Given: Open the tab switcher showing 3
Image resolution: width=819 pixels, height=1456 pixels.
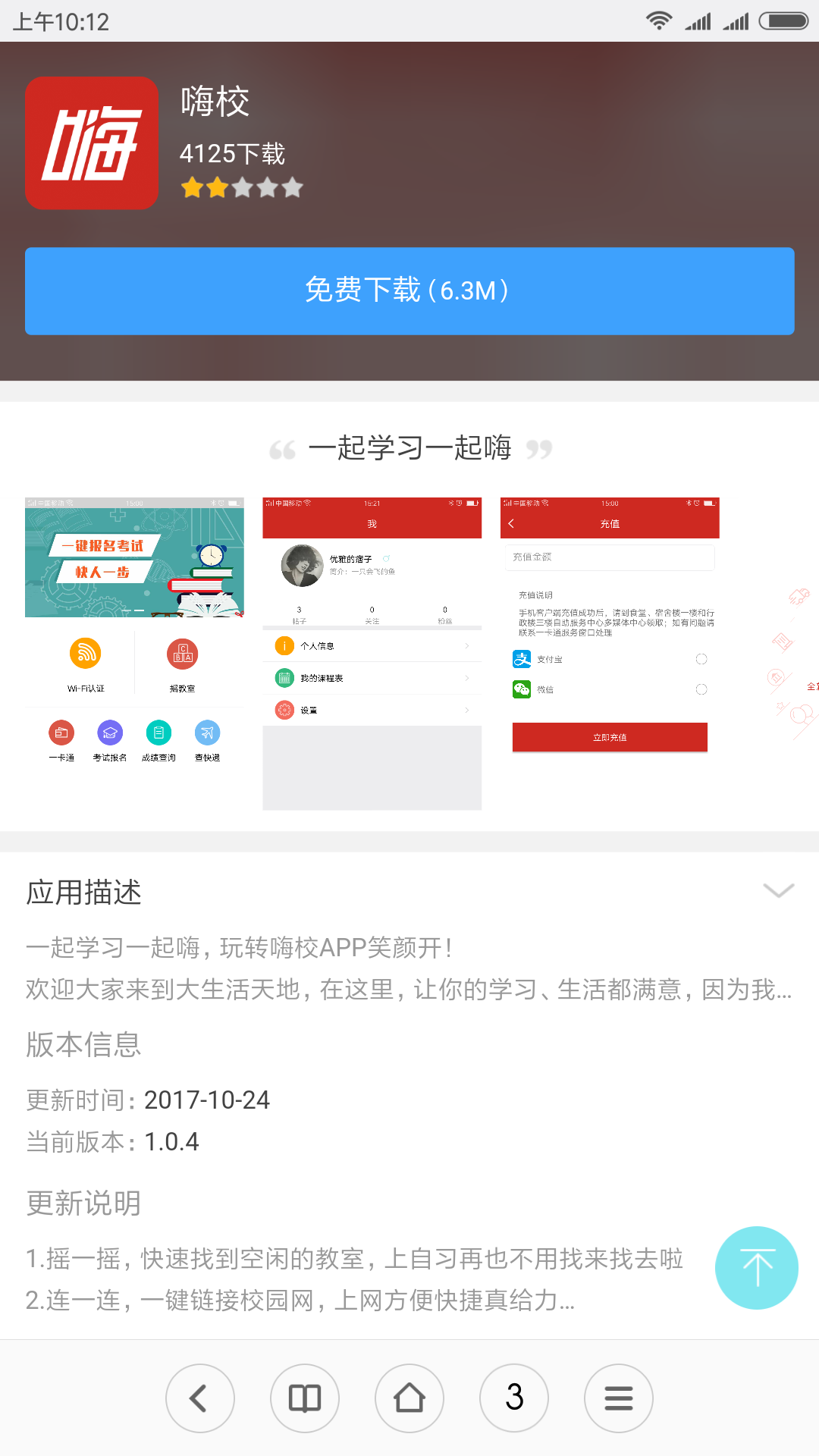Looking at the screenshot, I should click(x=514, y=1398).
